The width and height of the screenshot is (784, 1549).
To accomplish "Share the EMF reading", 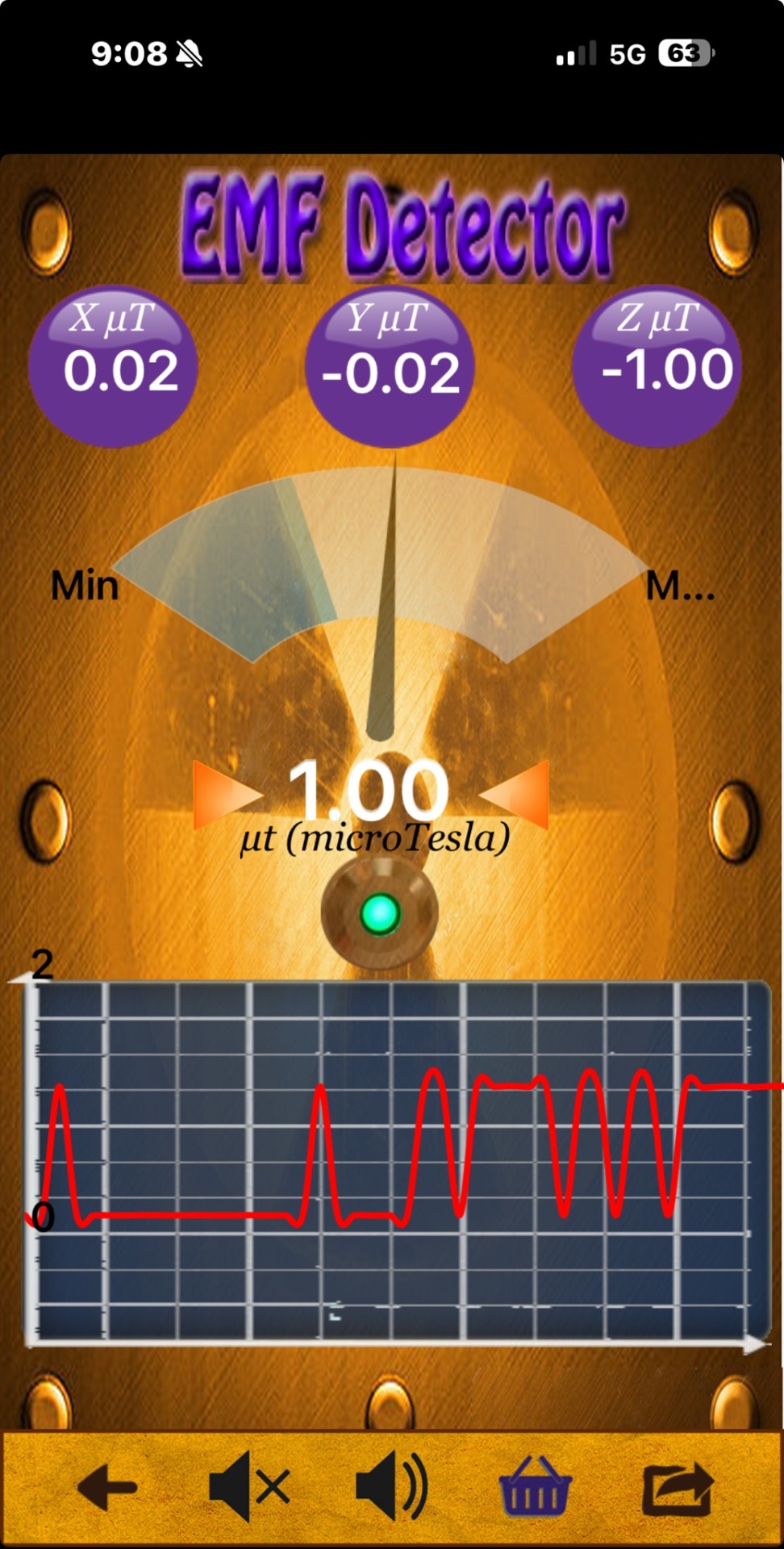I will click(x=678, y=1488).
